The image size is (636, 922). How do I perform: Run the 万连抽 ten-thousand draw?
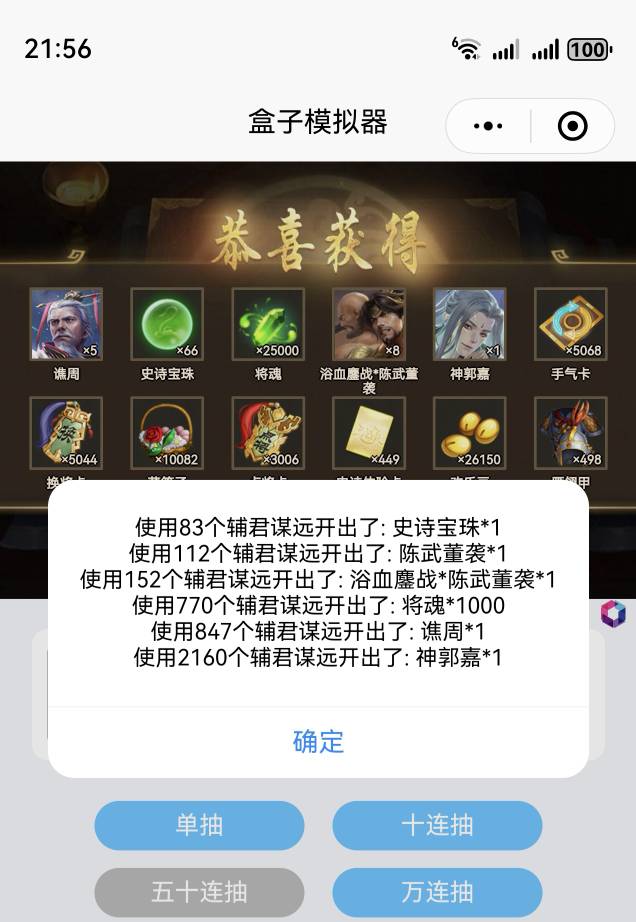pyautogui.click(x=437, y=890)
